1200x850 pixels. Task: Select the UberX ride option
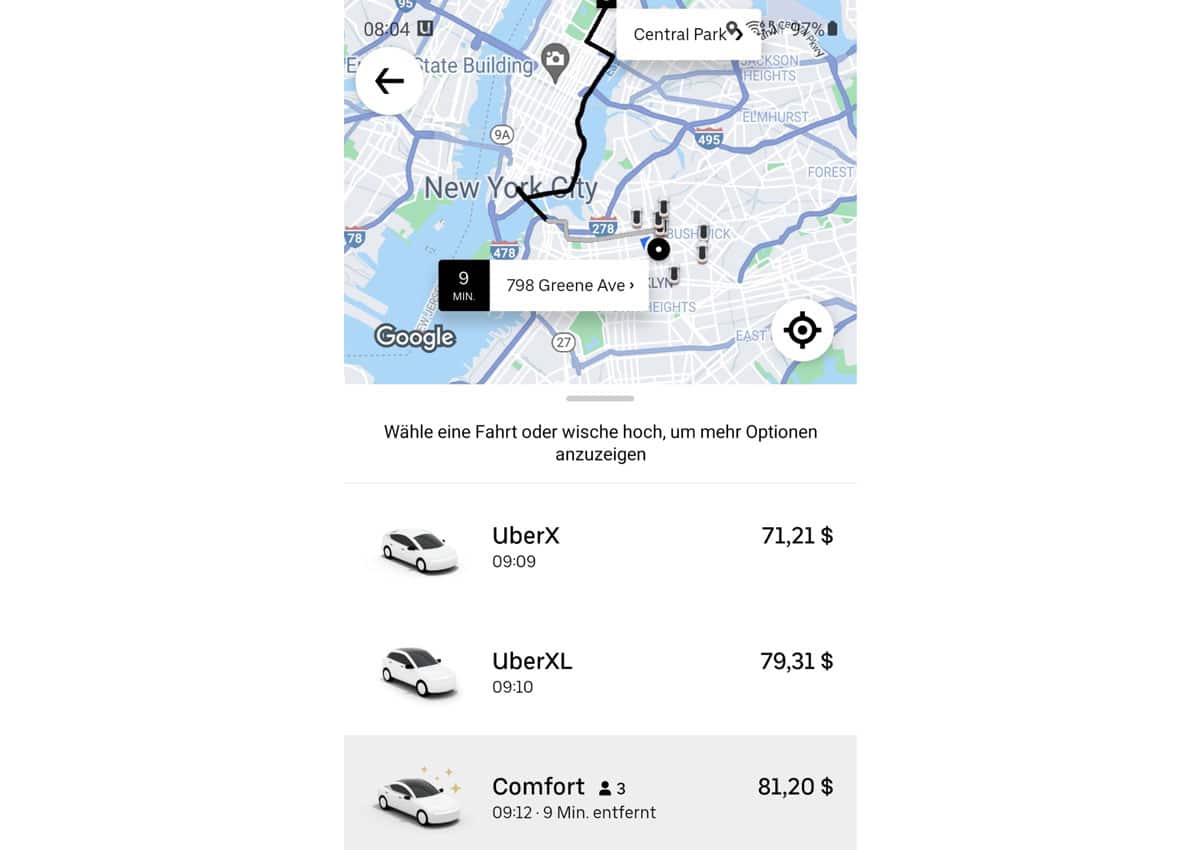pyautogui.click(x=600, y=547)
